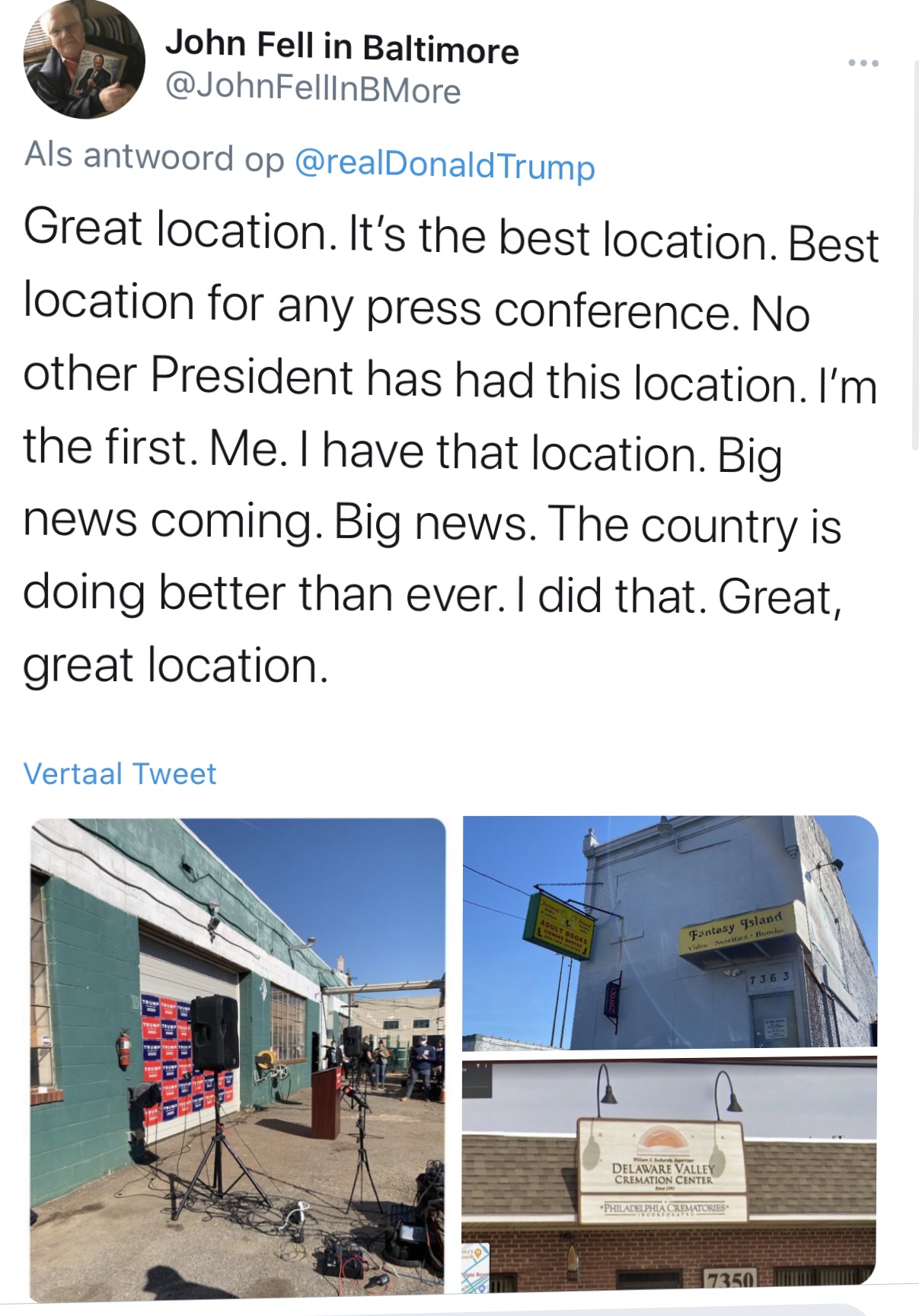View the John Fell in Baltimore profile name
Screen dimensions: 919x1316
[x=342, y=47]
